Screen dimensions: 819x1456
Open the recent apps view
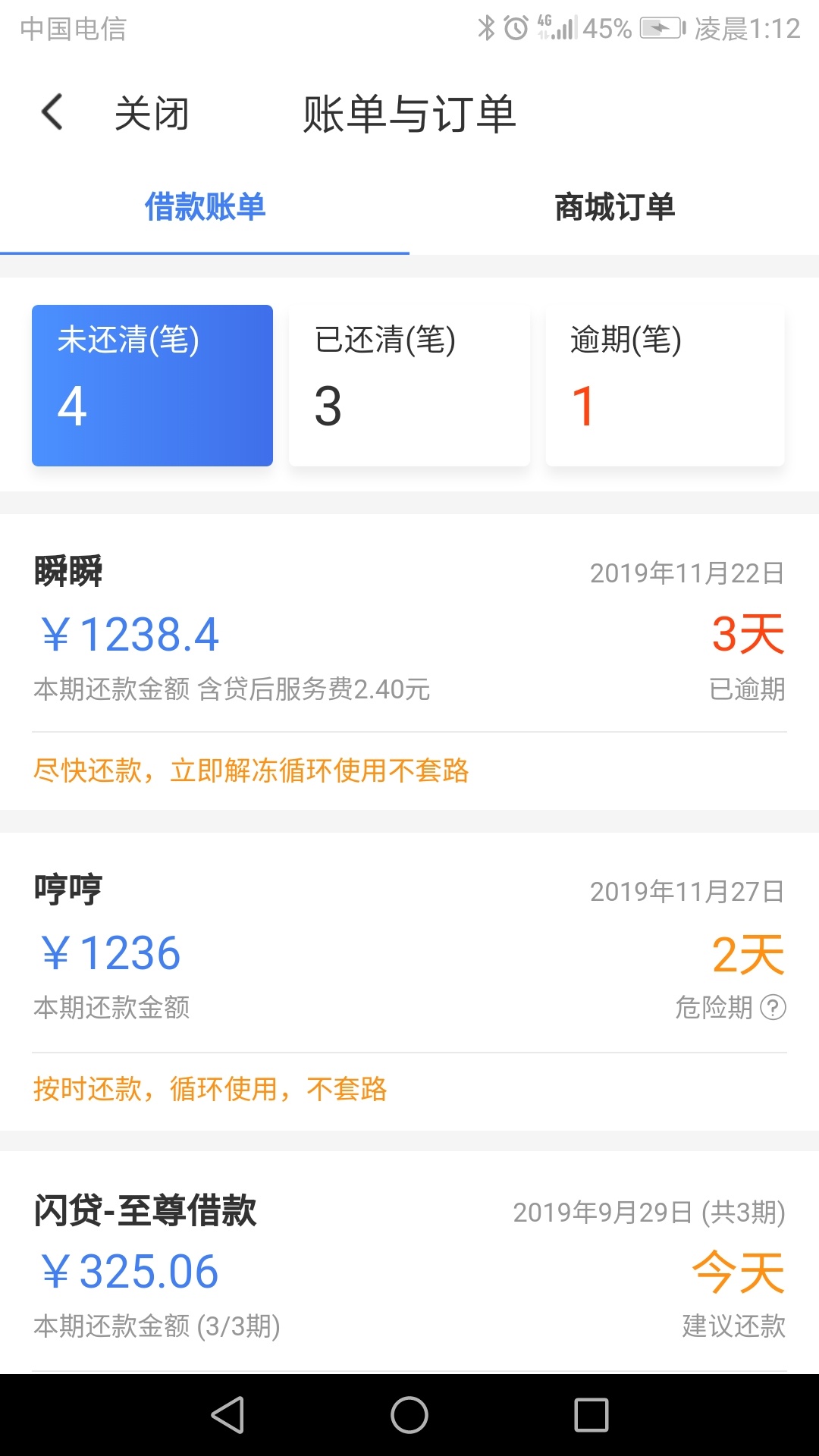tap(591, 1415)
